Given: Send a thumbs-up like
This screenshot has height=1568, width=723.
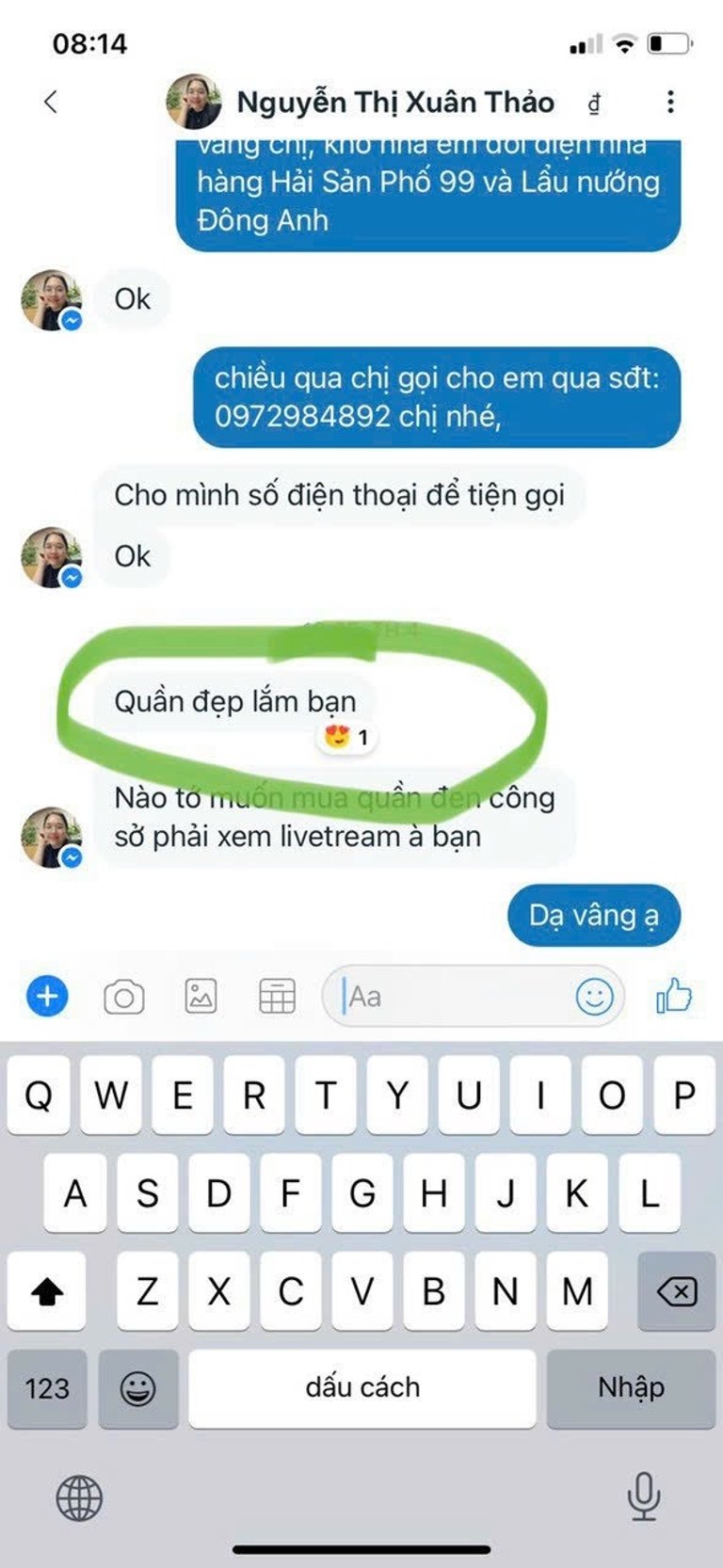Looking at the screenshot, I should click(674, 995).
